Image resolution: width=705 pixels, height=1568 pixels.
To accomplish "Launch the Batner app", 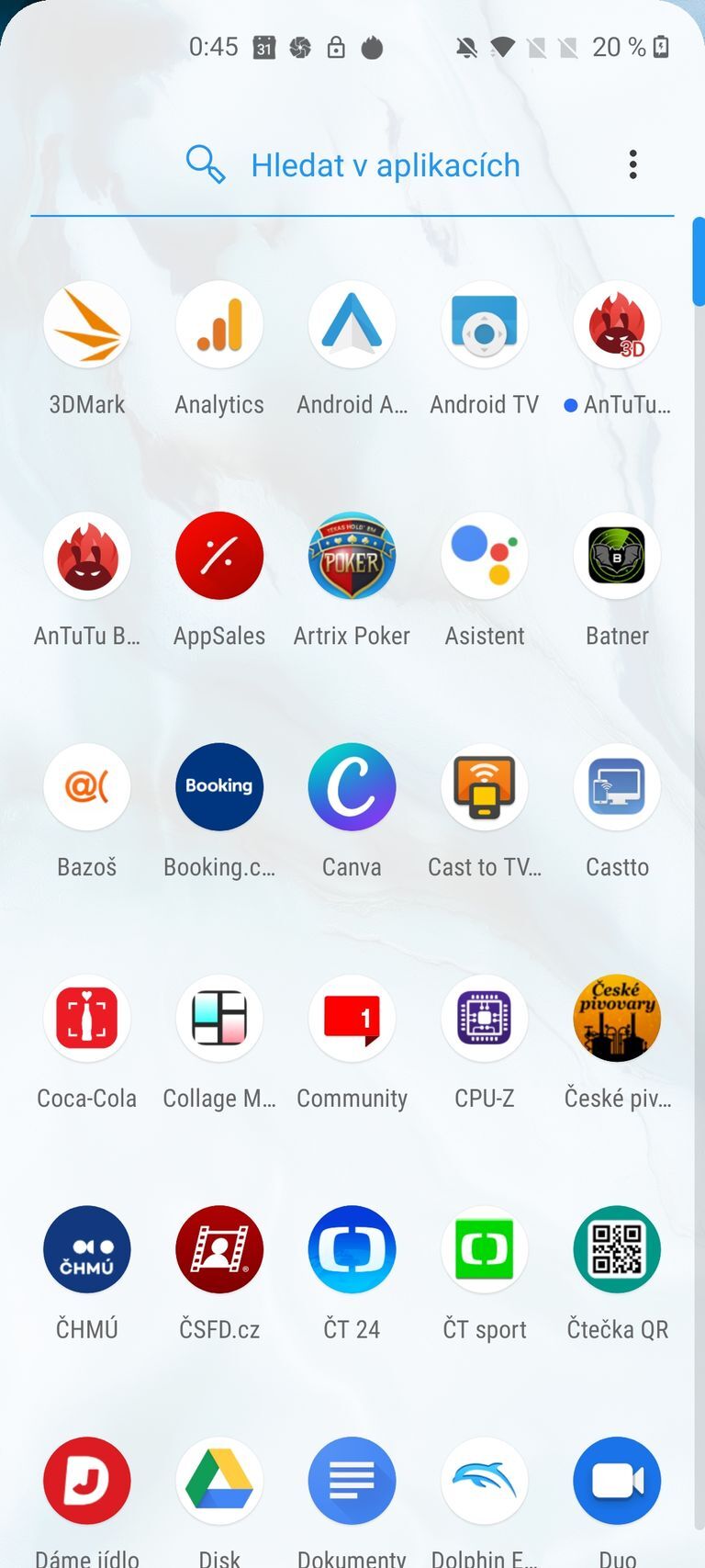I will point(616,556).
